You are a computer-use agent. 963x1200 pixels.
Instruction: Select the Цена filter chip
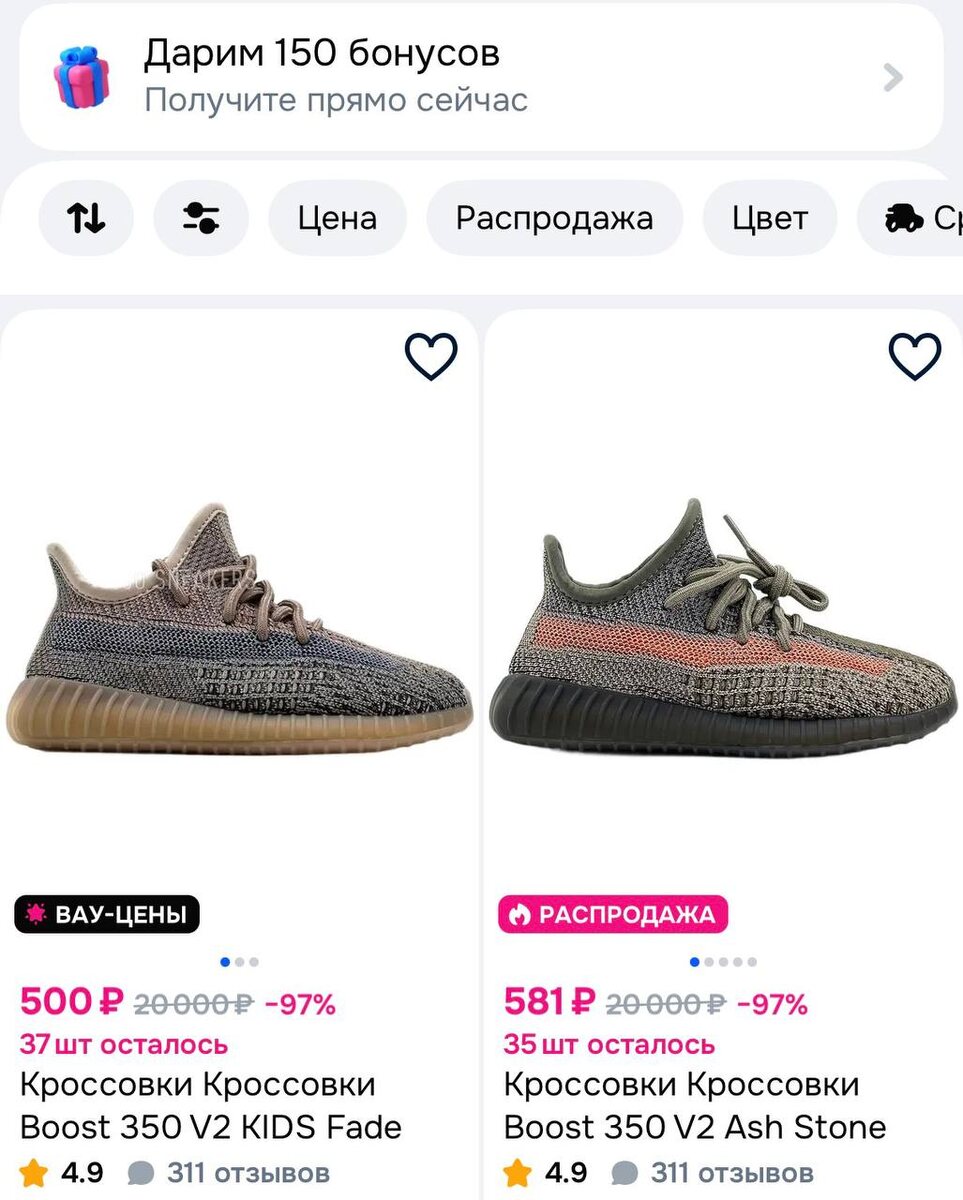pos(337,218)
